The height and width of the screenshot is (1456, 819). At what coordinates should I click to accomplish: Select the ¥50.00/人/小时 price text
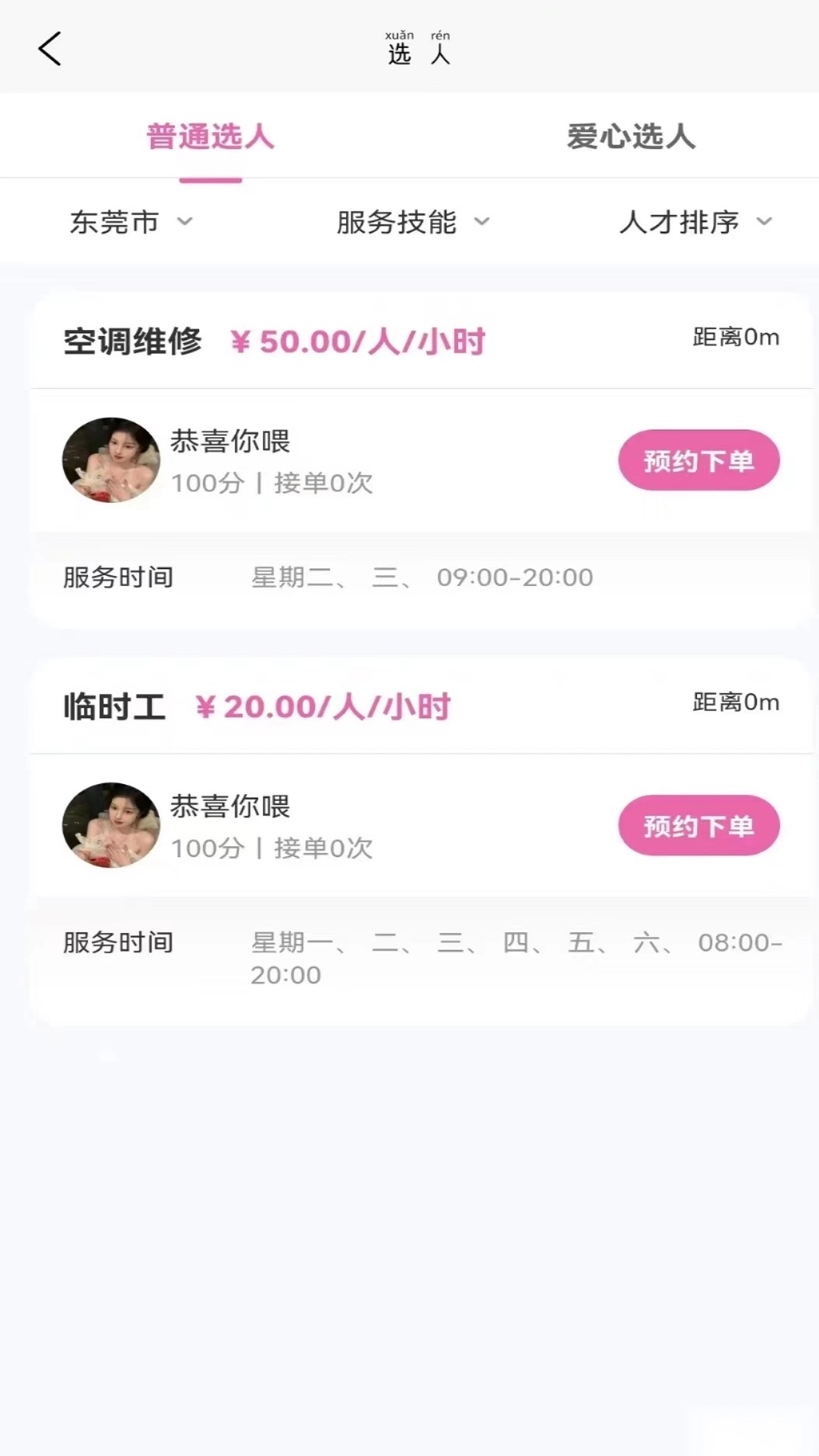(x=358, y=341)
